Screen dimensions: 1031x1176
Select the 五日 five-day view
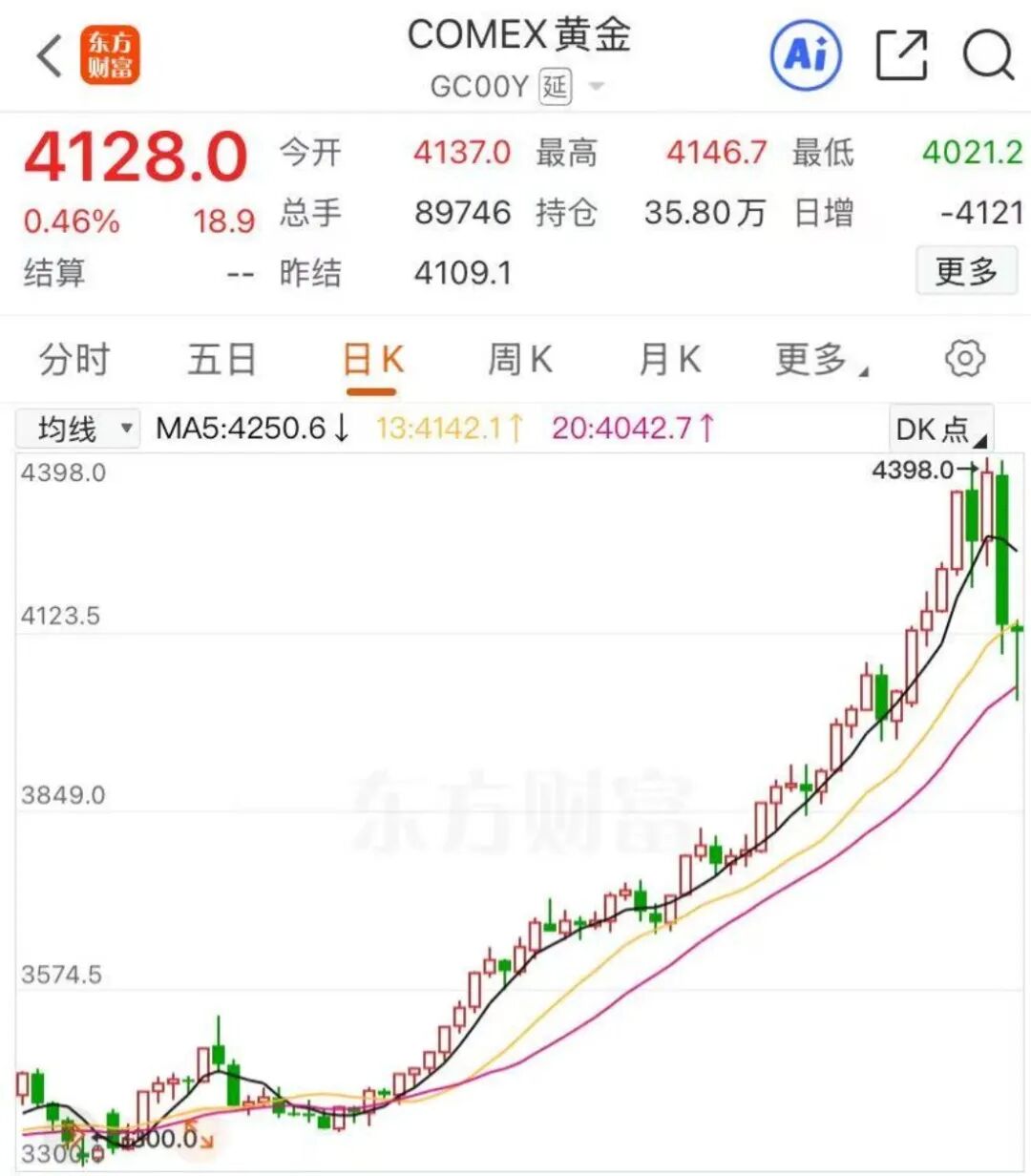pyautogui.click(x=221, y=359)
